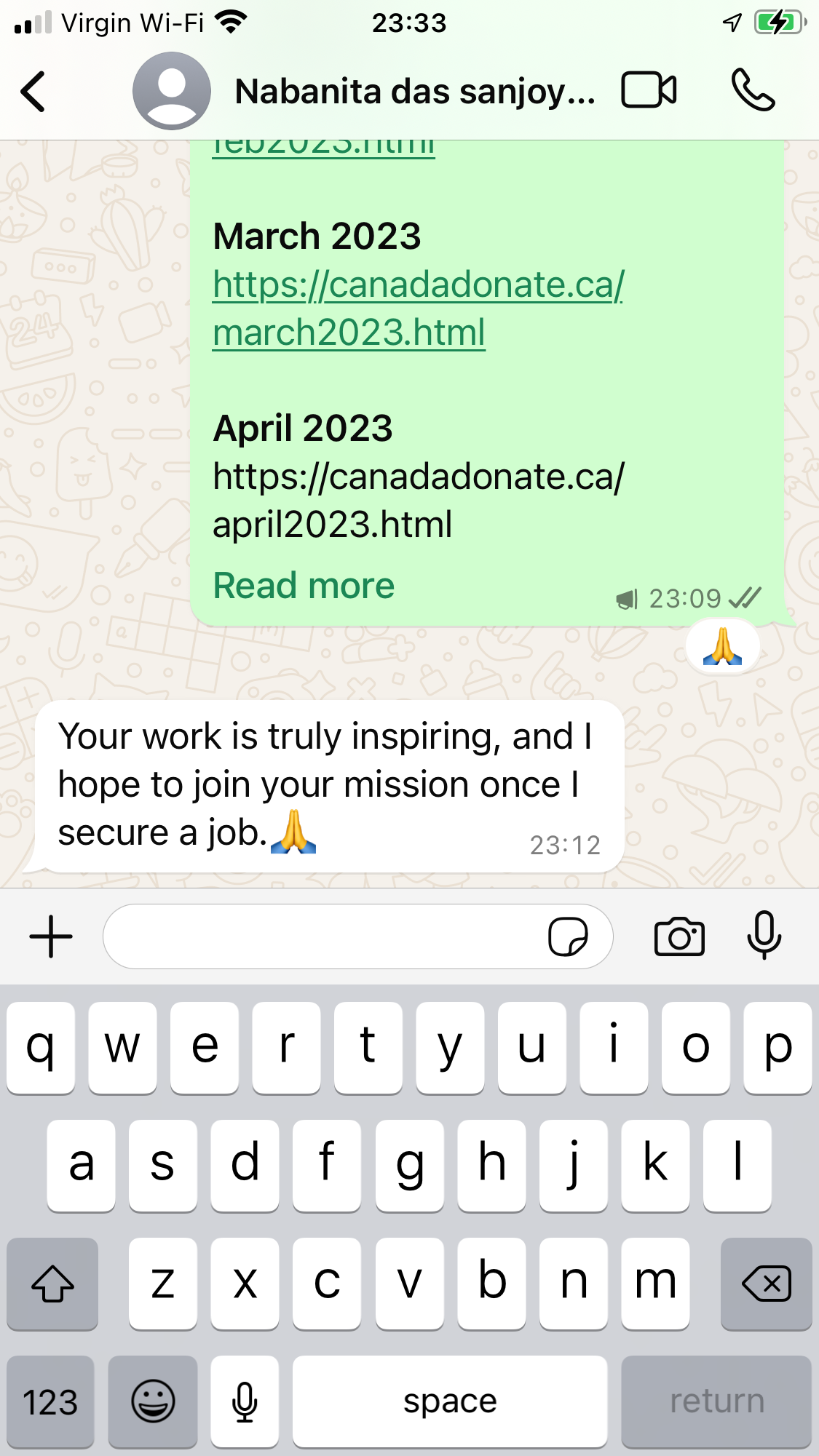Open the canadadonate.ca march2023.html link

point(418,309)
